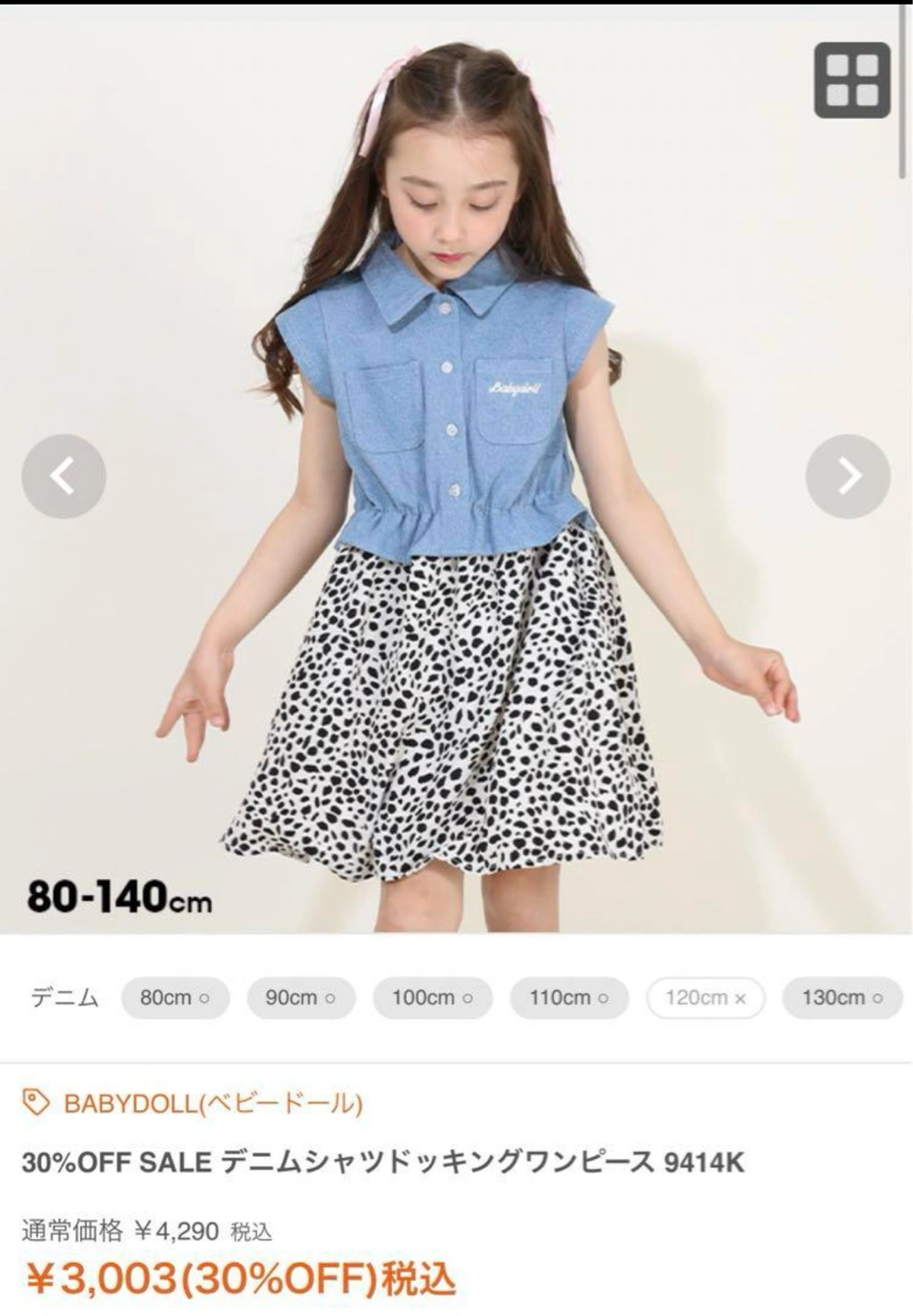This screenshot has height=1316, width=913.
Task: Select size 110cm
Action: tap(568, 998)
